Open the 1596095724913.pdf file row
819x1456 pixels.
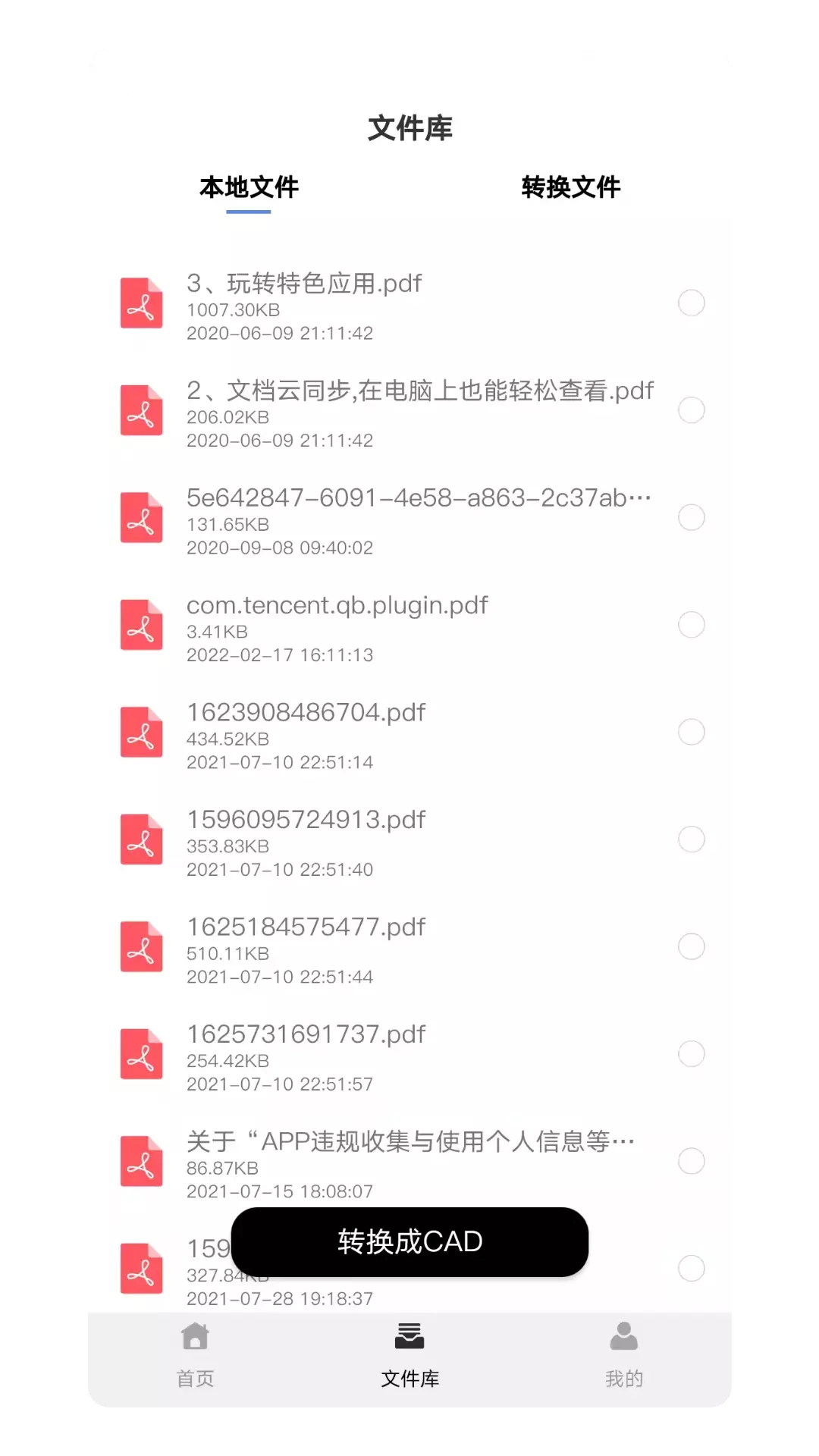[409, 839]
